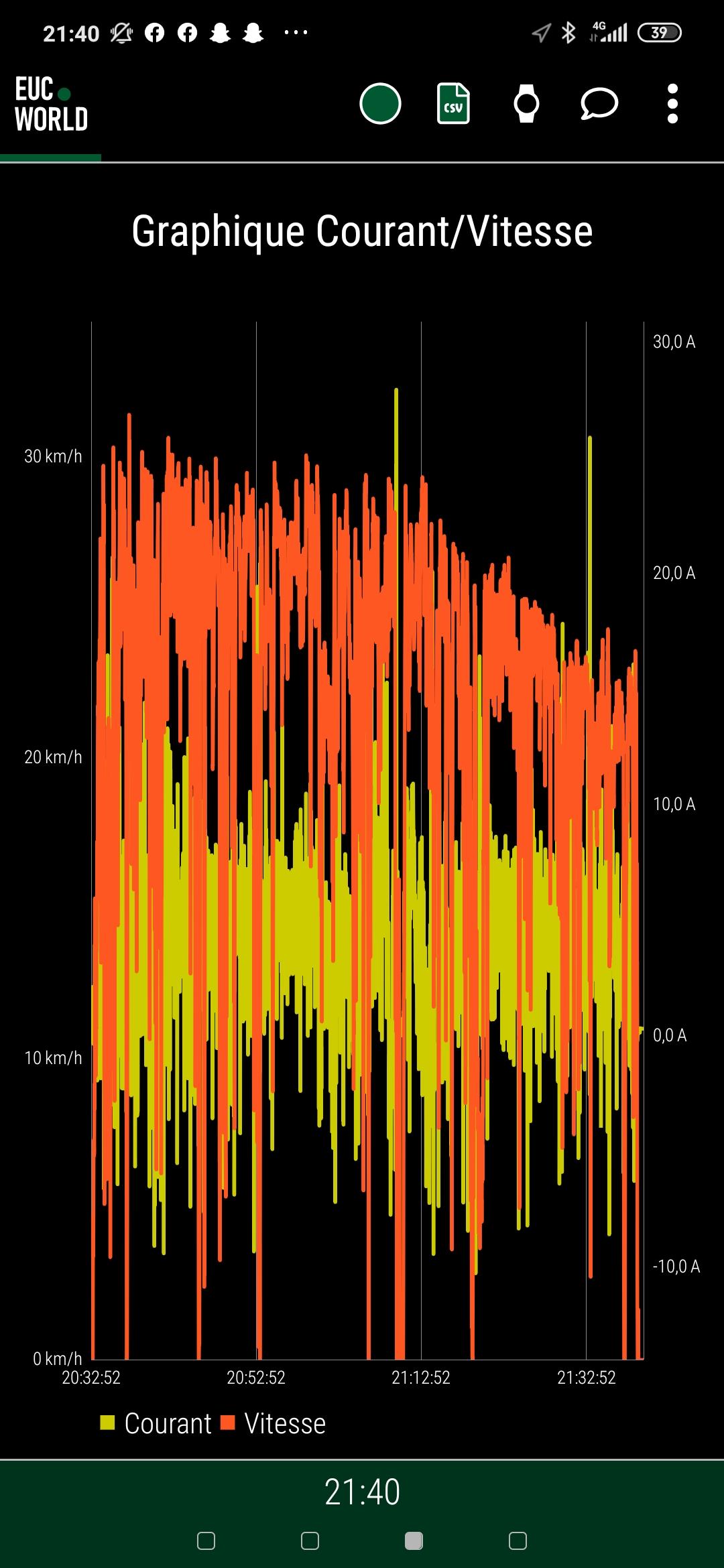724x1568 pixels.
Task: Go to the fourth page indicator
Action: [x=518, y=1541]
